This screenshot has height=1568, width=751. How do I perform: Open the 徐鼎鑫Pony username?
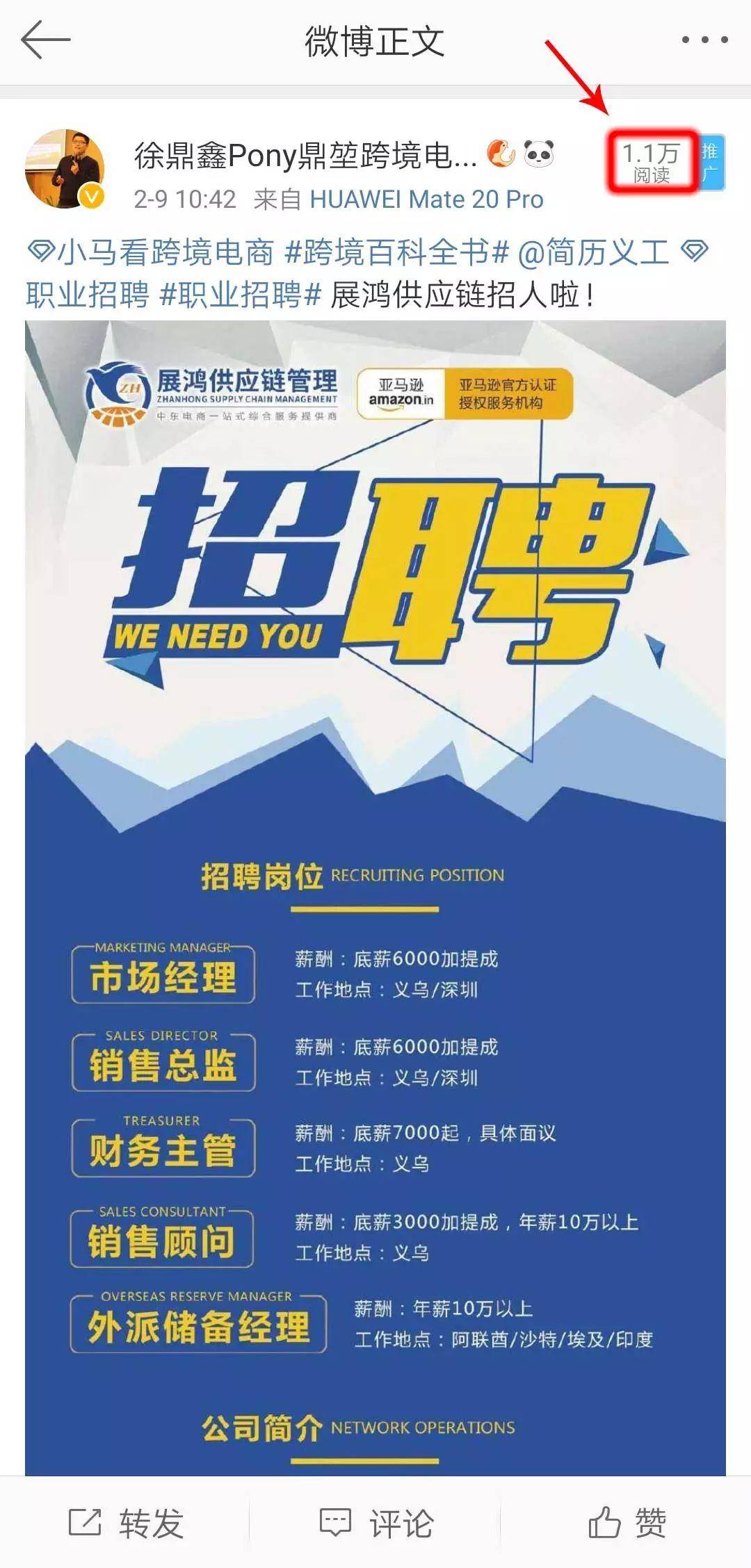click(306, 155)
